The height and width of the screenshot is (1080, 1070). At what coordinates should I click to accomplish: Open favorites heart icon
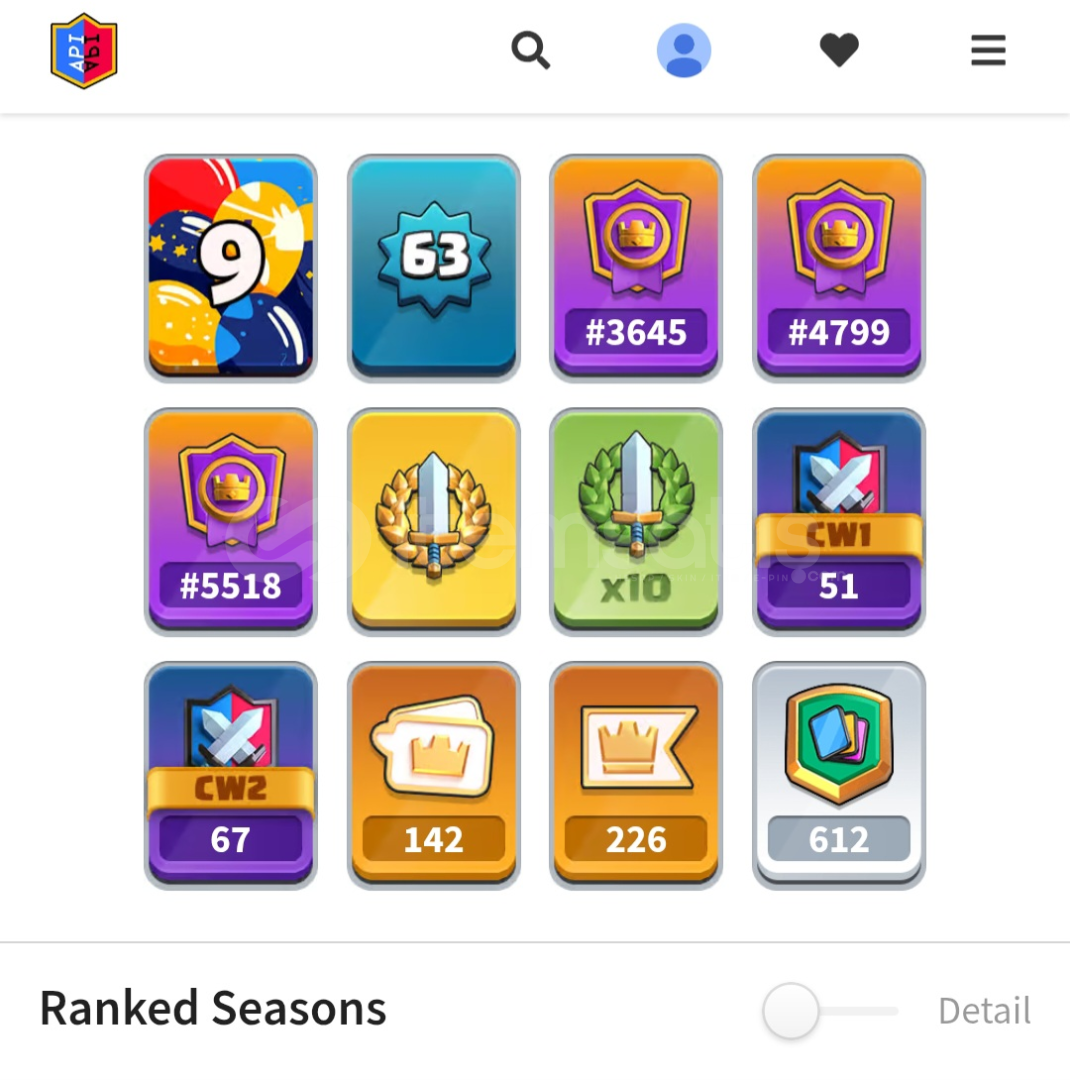coord(839,50)
